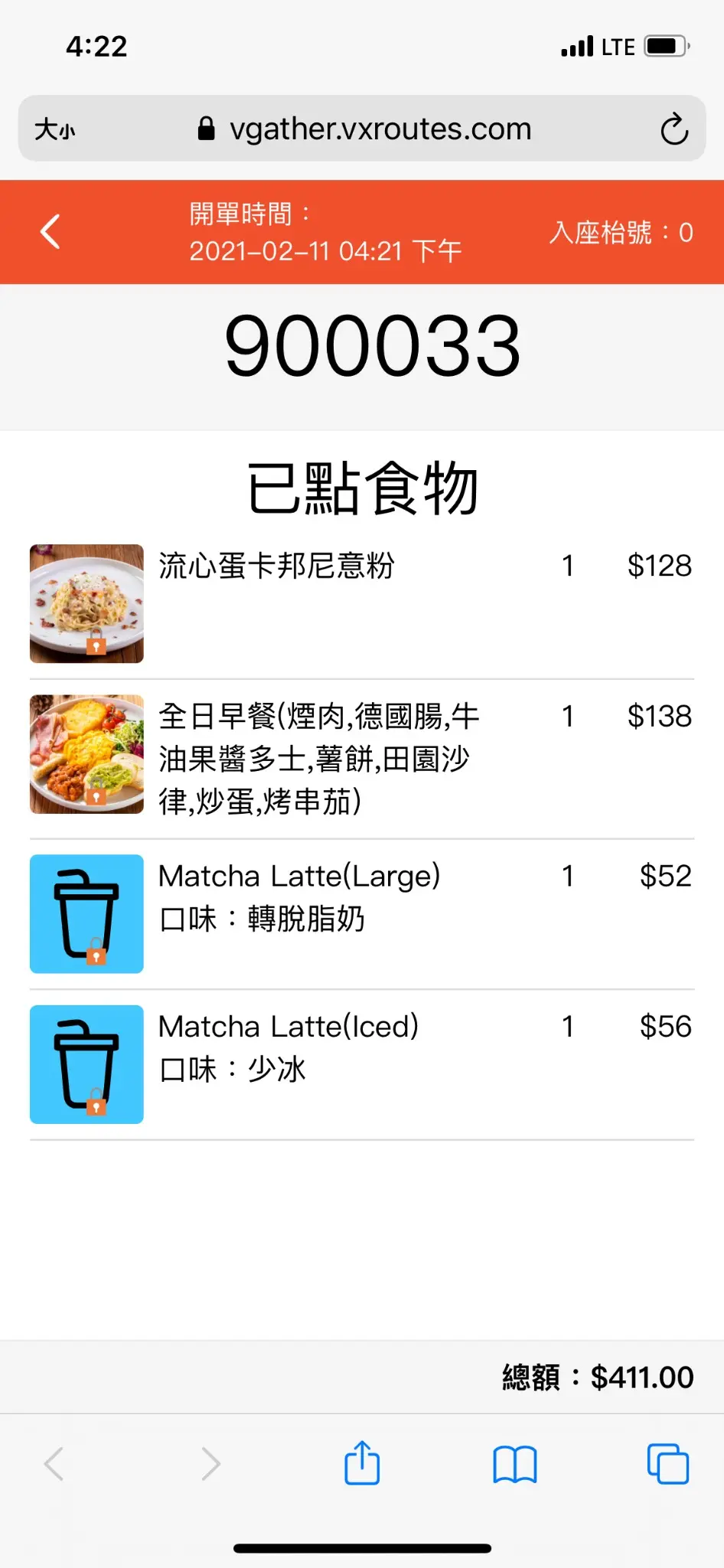
Task: Reload the page
Action: 674,129
